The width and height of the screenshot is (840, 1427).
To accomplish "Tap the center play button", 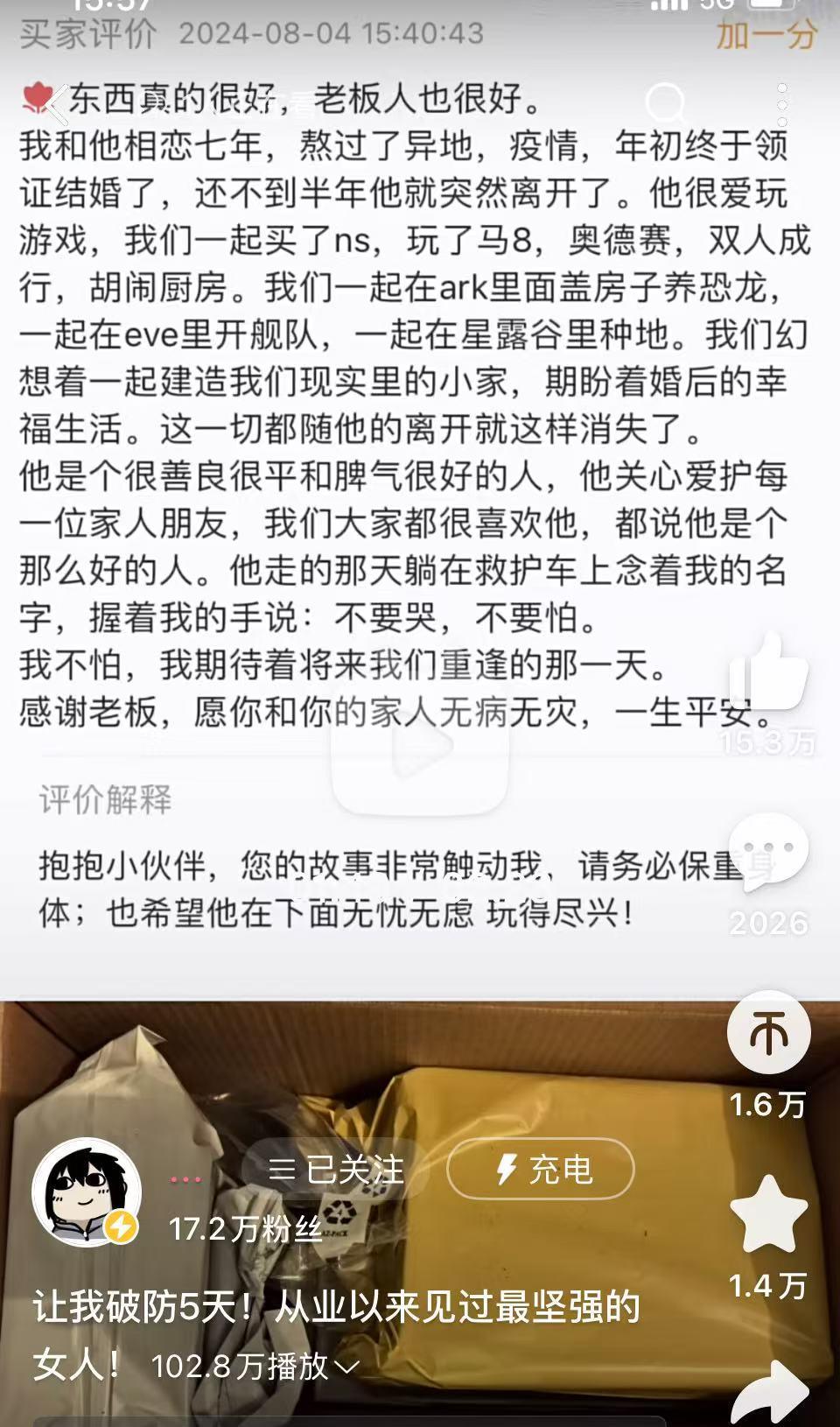I will pos(420,745).
